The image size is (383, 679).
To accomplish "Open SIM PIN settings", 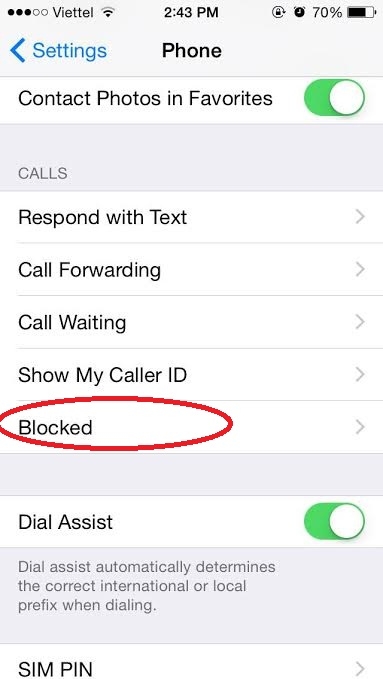I will tap(192, 662).
